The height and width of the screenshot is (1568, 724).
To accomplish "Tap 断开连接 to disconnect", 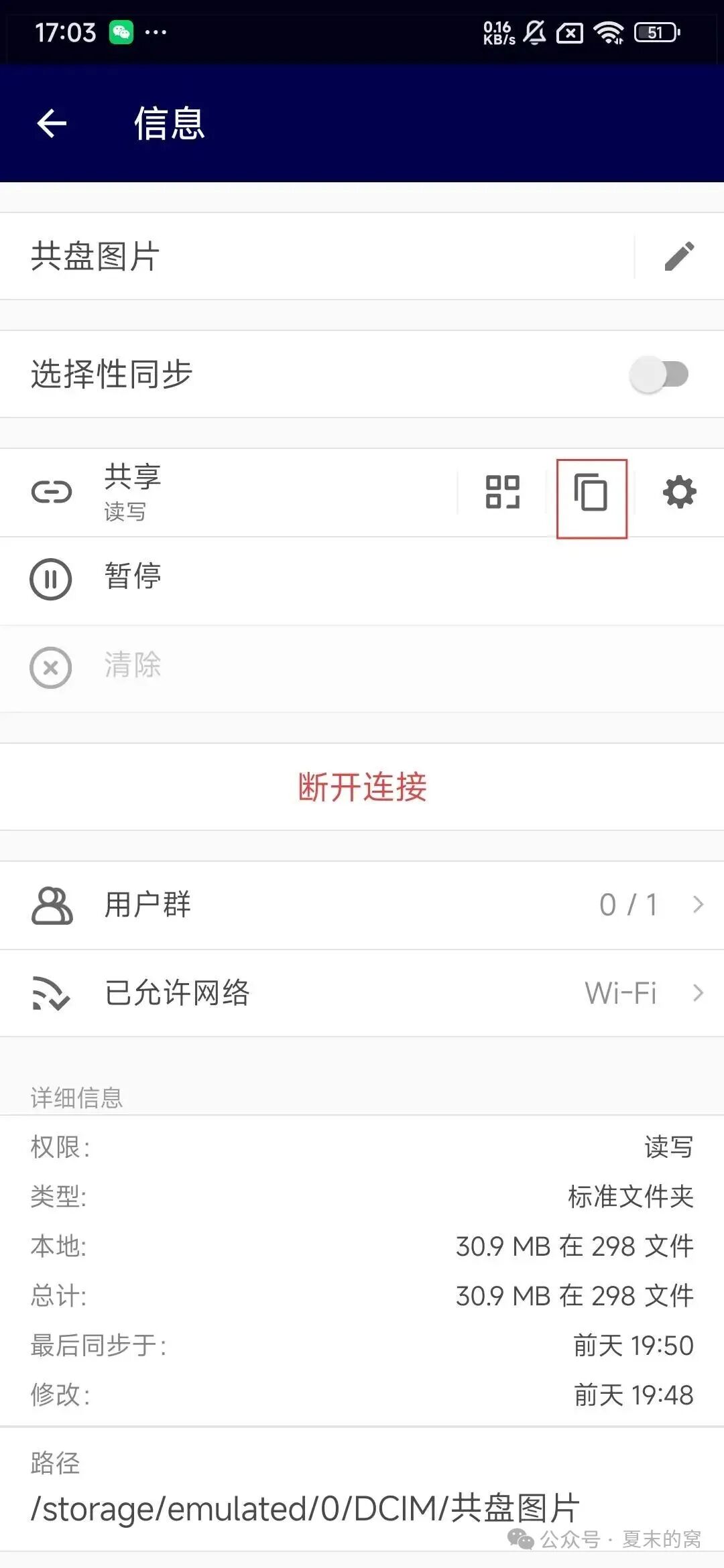I will point(362,787).
